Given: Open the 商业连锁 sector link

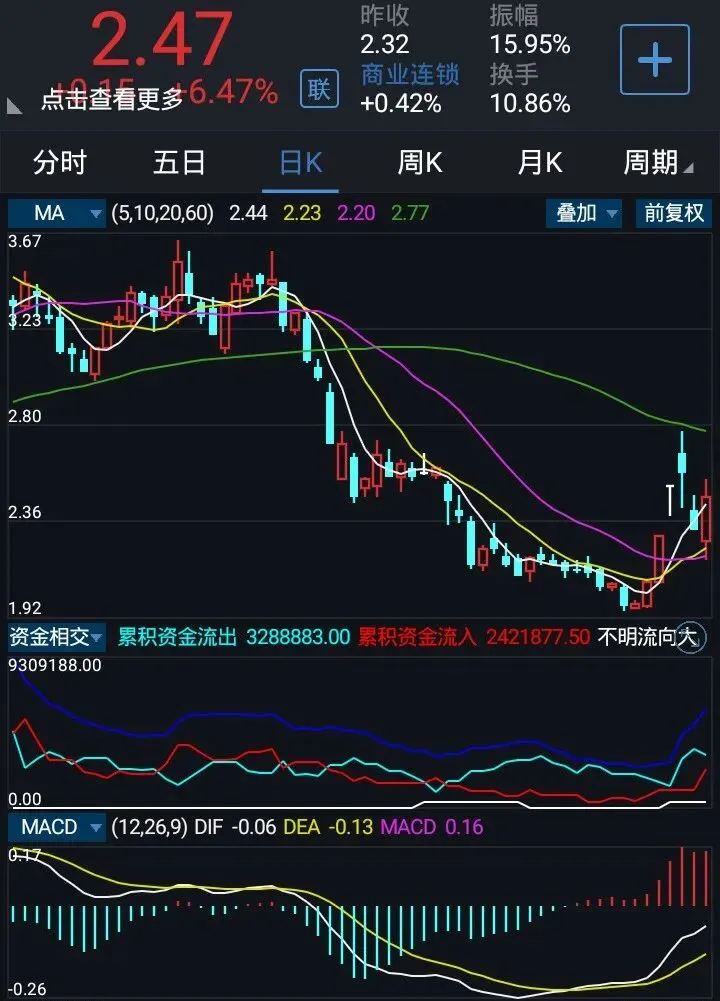Looking at the screenshot, I should click(410, 75).
